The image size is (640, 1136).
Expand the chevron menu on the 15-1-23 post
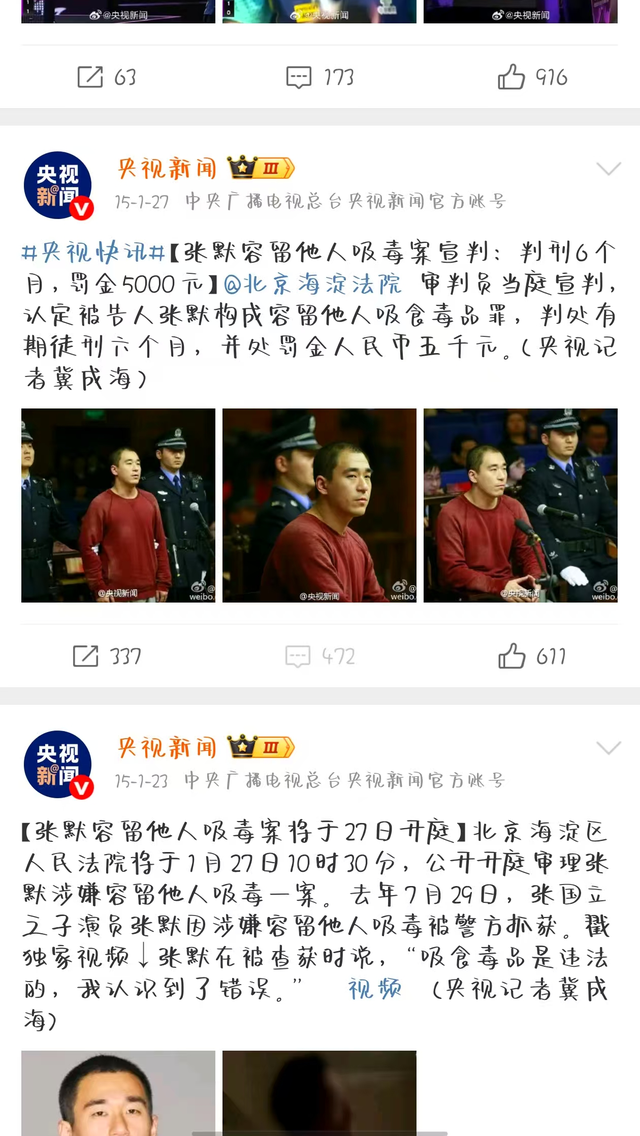(x=608, y=748)
